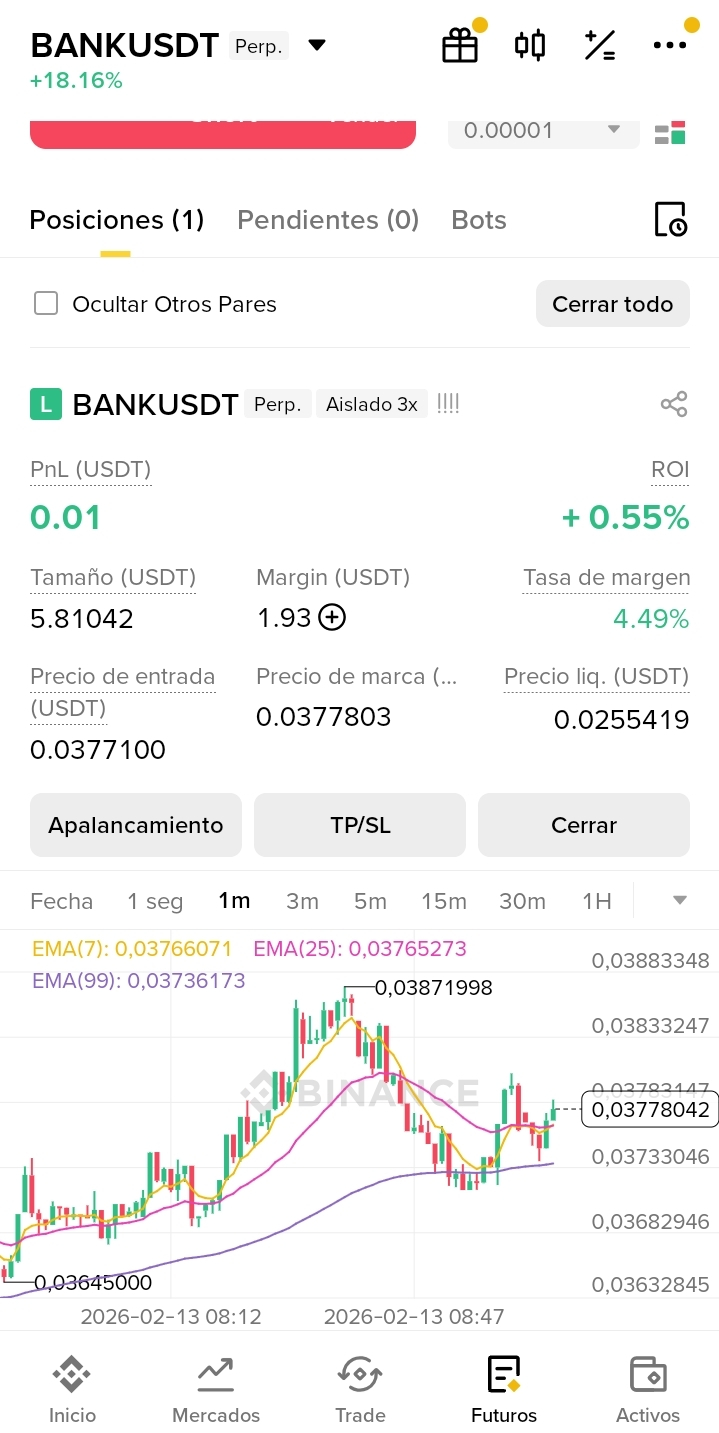
Task: Open the Apalancamiento leverage button
Action: 136,825
